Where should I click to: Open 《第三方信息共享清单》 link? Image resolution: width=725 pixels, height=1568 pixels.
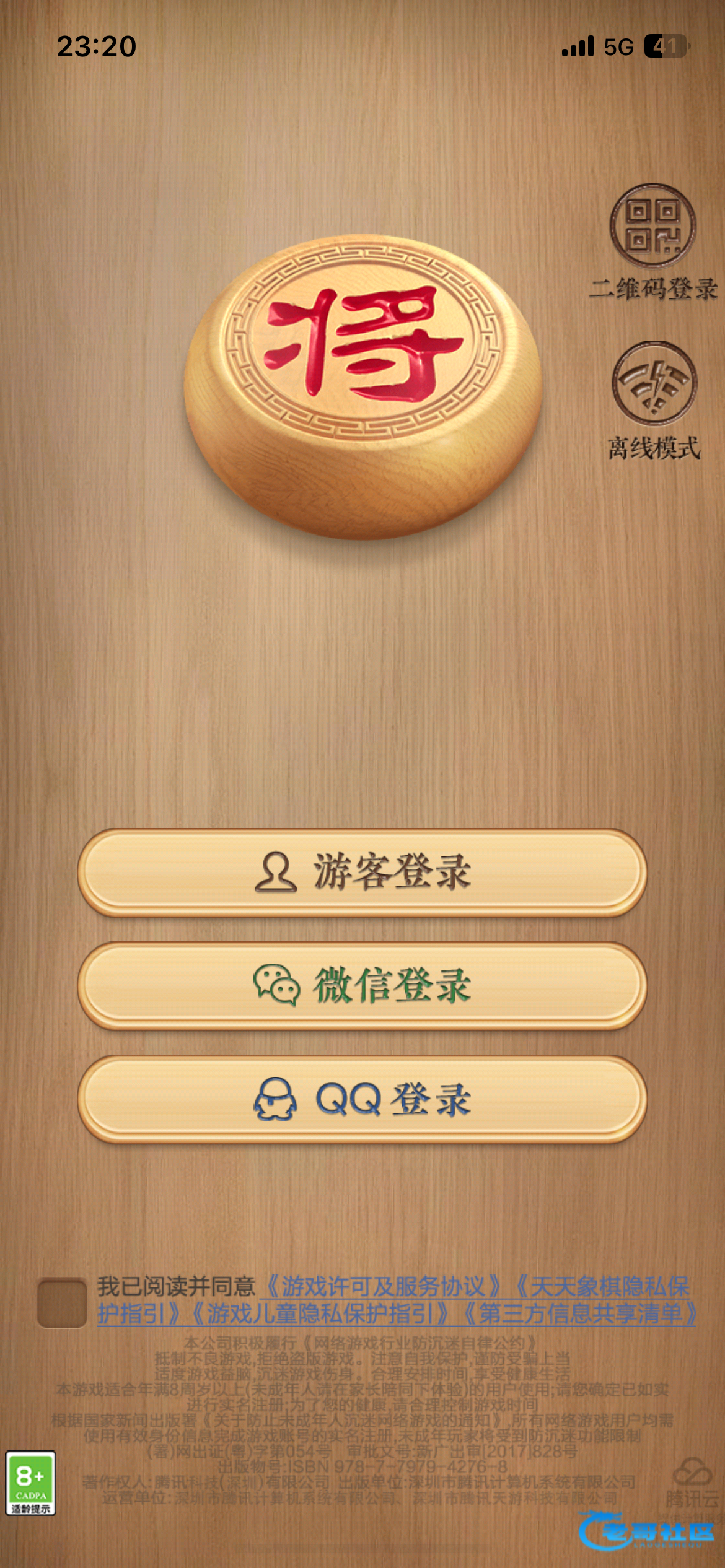[x=580, y=1314]
